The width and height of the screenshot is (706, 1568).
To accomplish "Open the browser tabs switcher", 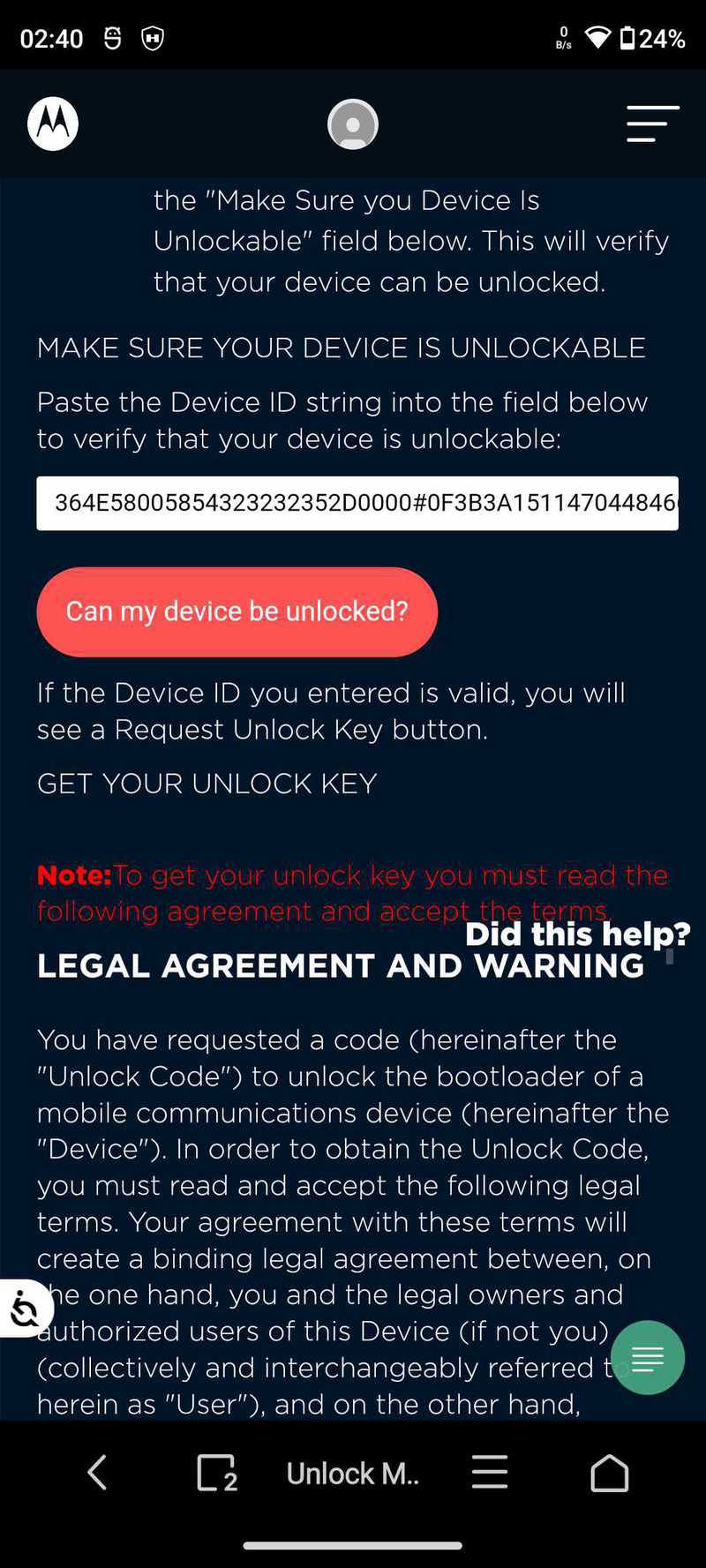I will [x=217, y=1473].
